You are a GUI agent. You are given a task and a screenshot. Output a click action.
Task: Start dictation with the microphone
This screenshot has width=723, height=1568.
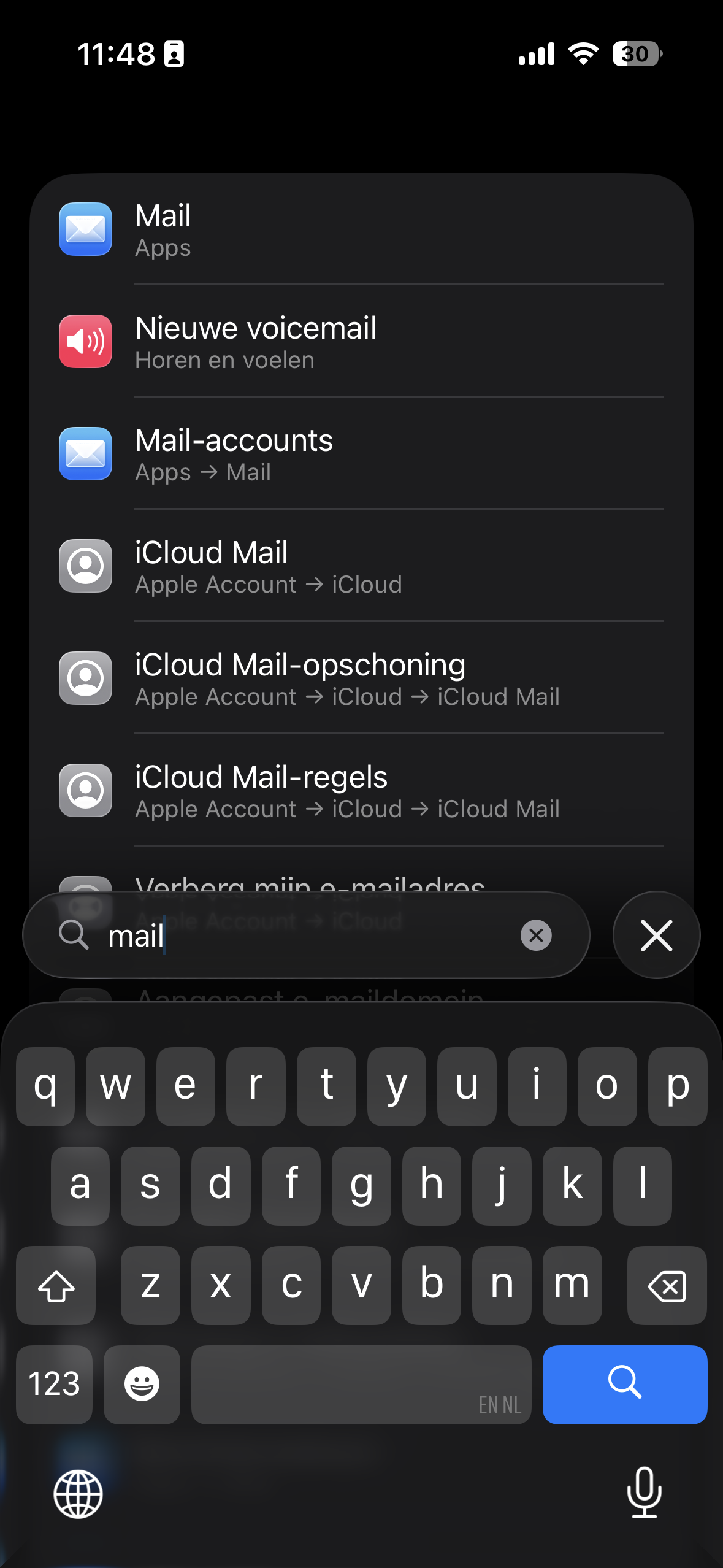pyautogui.click(x=644, y=1493)
